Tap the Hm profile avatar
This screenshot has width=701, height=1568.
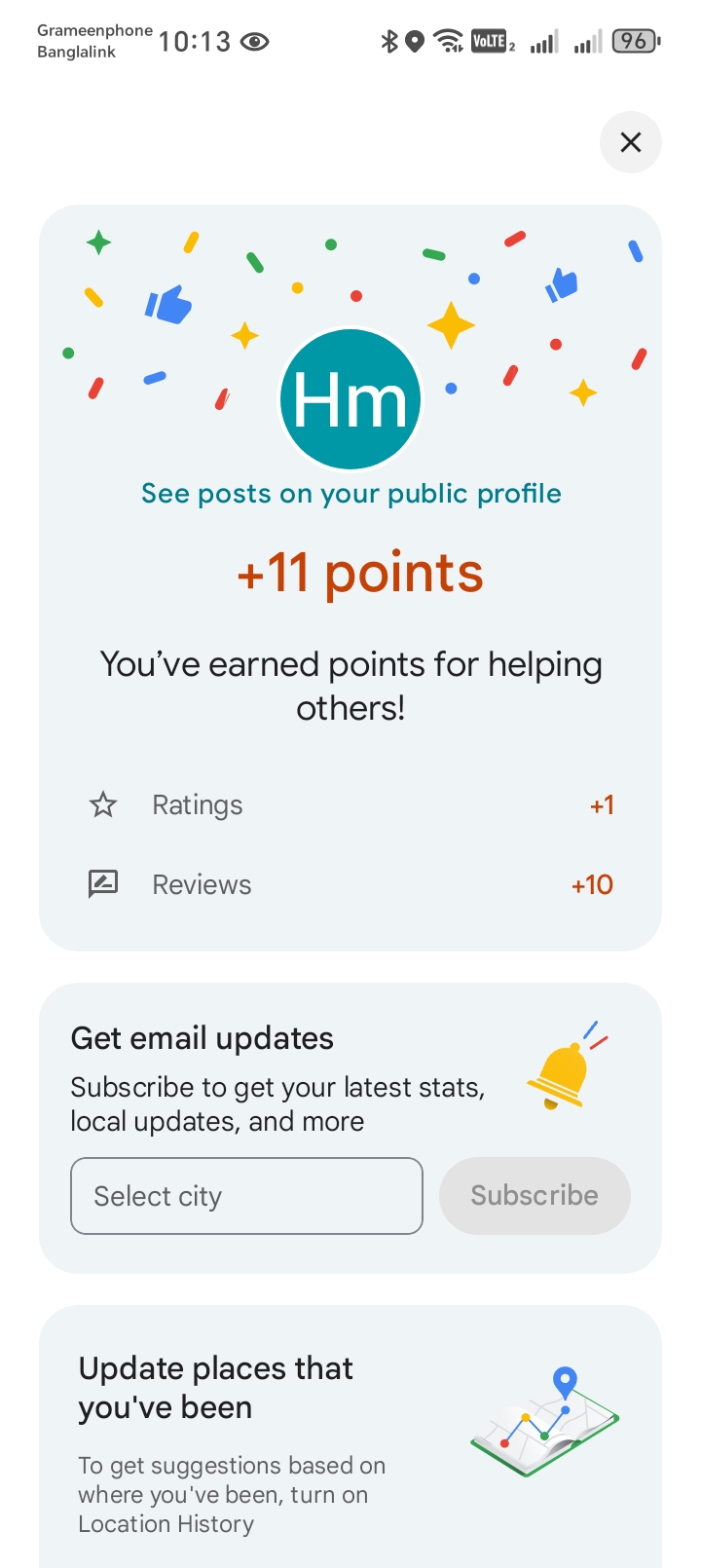[350, 399]
